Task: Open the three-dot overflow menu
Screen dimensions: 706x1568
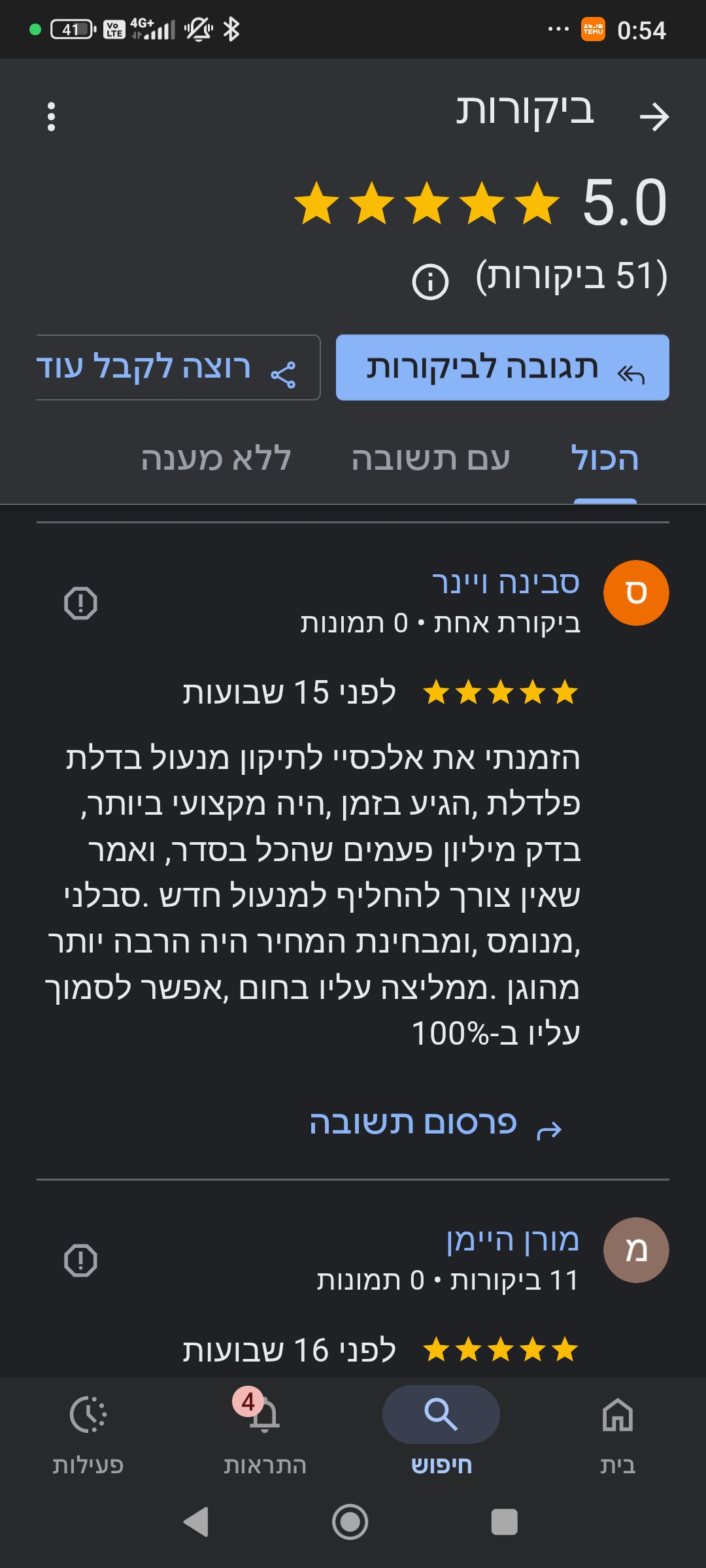Action: [x=52, y=117]
